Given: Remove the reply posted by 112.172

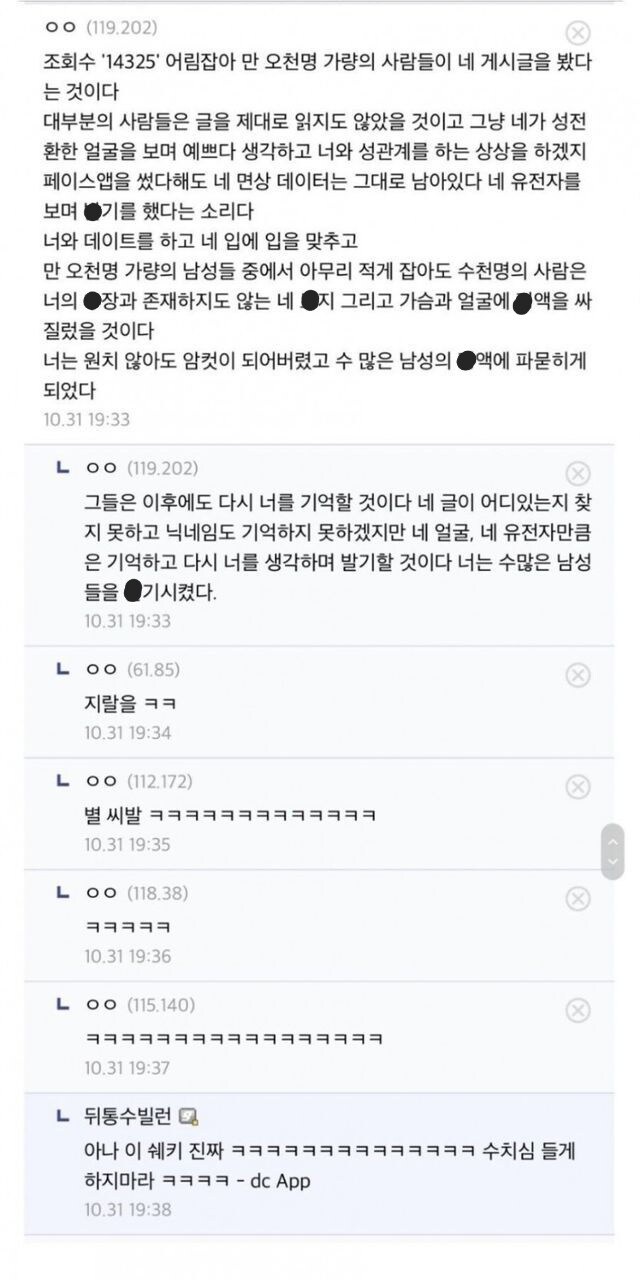Looking at the screenshot, I should click(x=577, y=787).
